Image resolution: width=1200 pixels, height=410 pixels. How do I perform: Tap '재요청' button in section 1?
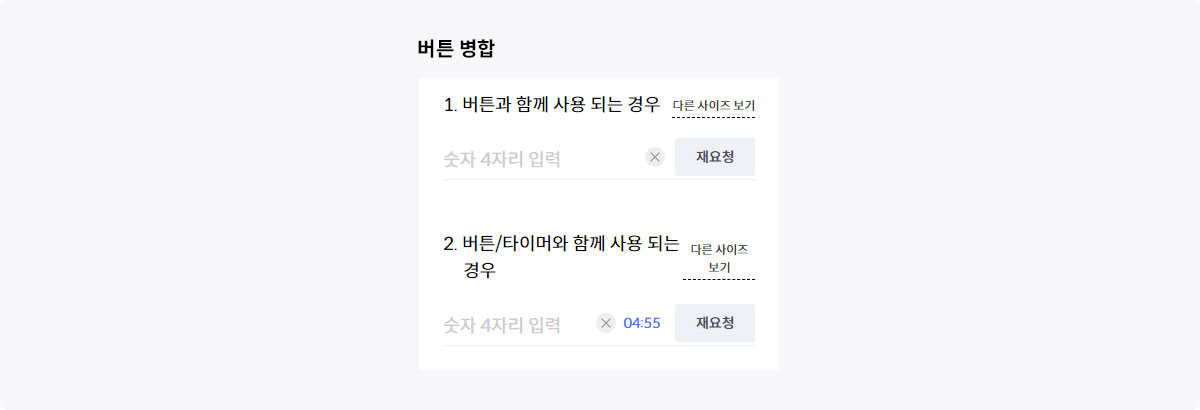coord(714,157)
